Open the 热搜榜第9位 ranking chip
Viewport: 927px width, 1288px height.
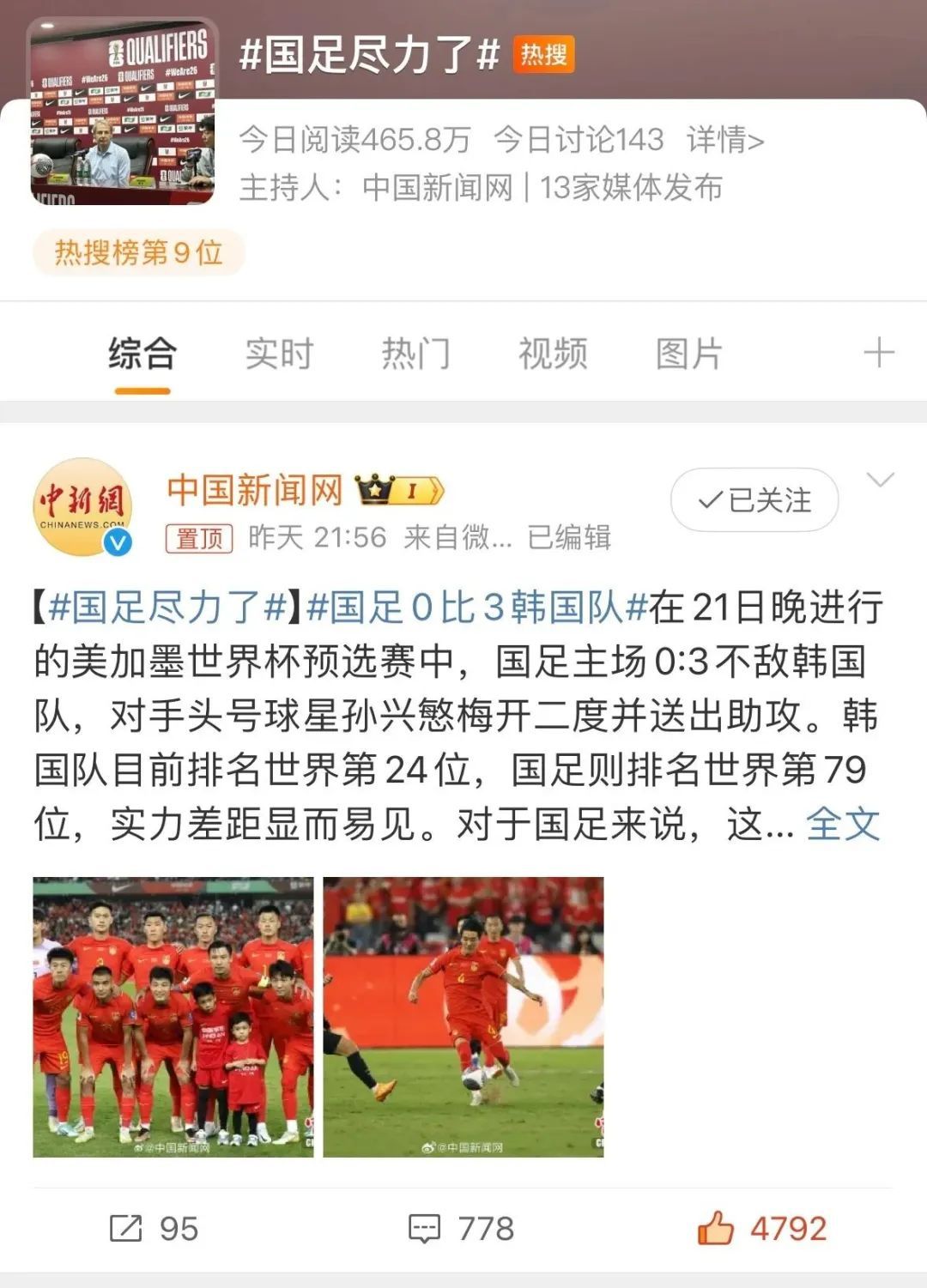pyautogui.click(x=139, y=253)
